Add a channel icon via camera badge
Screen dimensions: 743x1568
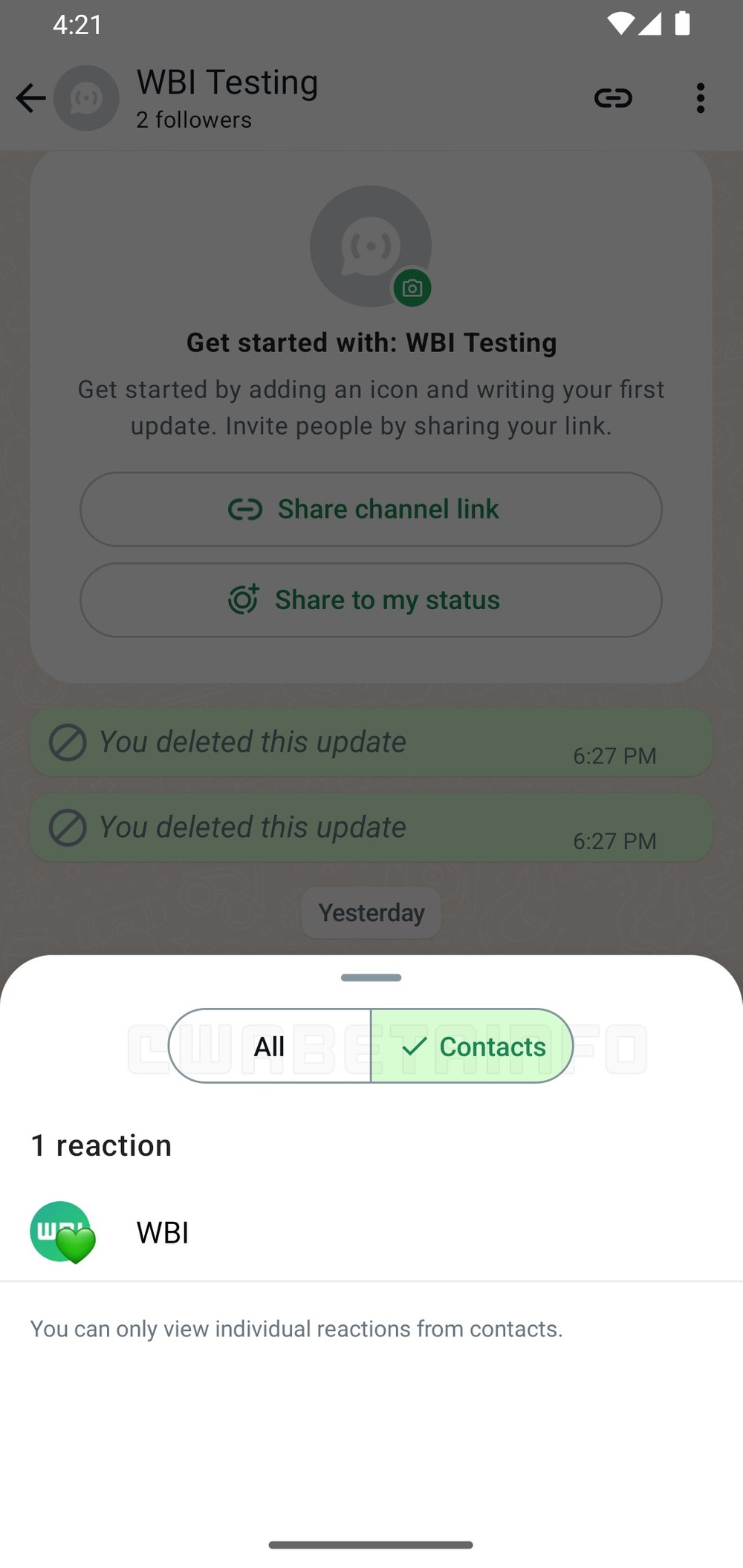(x=412, y=287)
